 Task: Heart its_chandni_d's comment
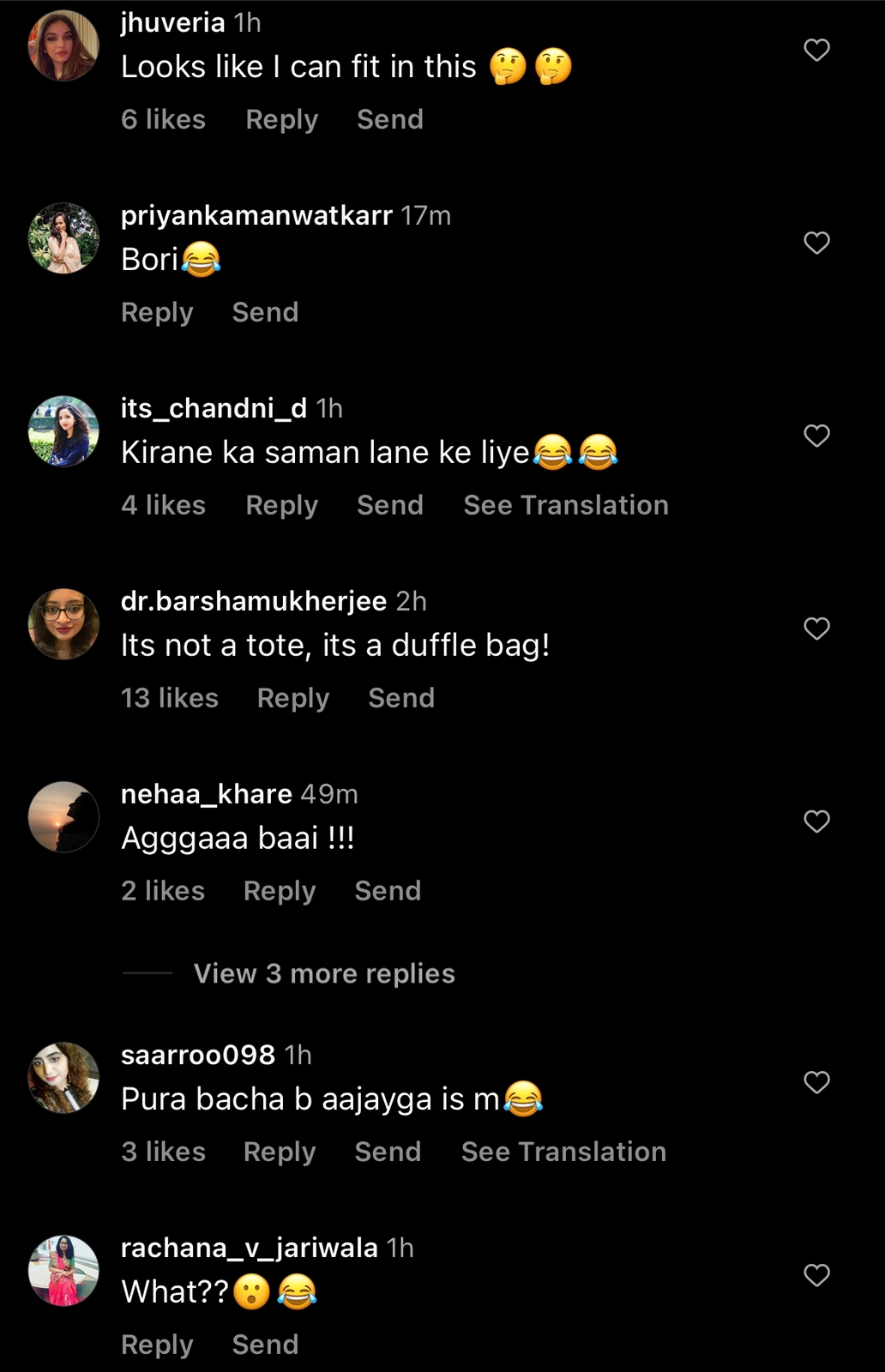(816, 436)
